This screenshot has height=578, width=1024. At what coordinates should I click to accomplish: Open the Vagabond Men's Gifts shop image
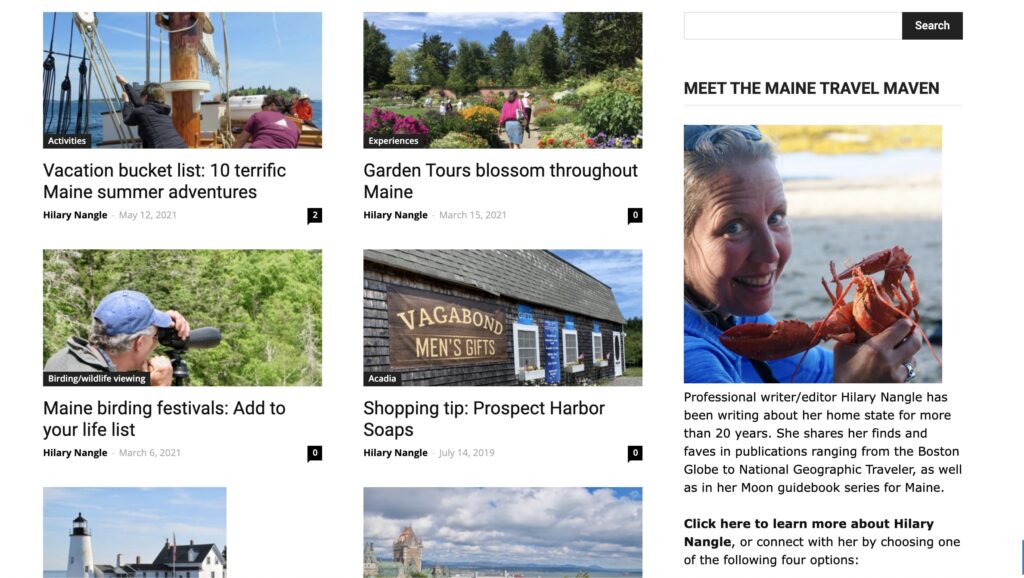pos(502,312)
